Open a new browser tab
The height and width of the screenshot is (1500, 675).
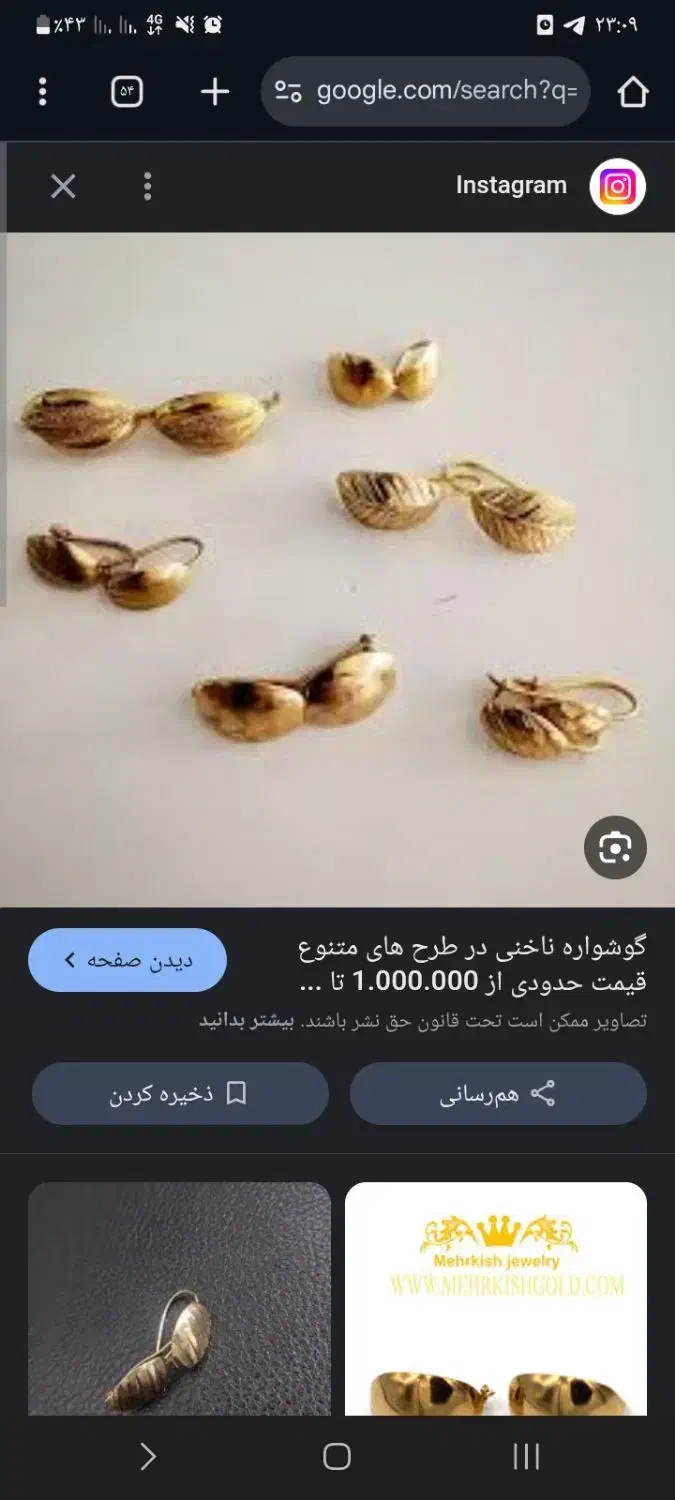tap(215, 92)
